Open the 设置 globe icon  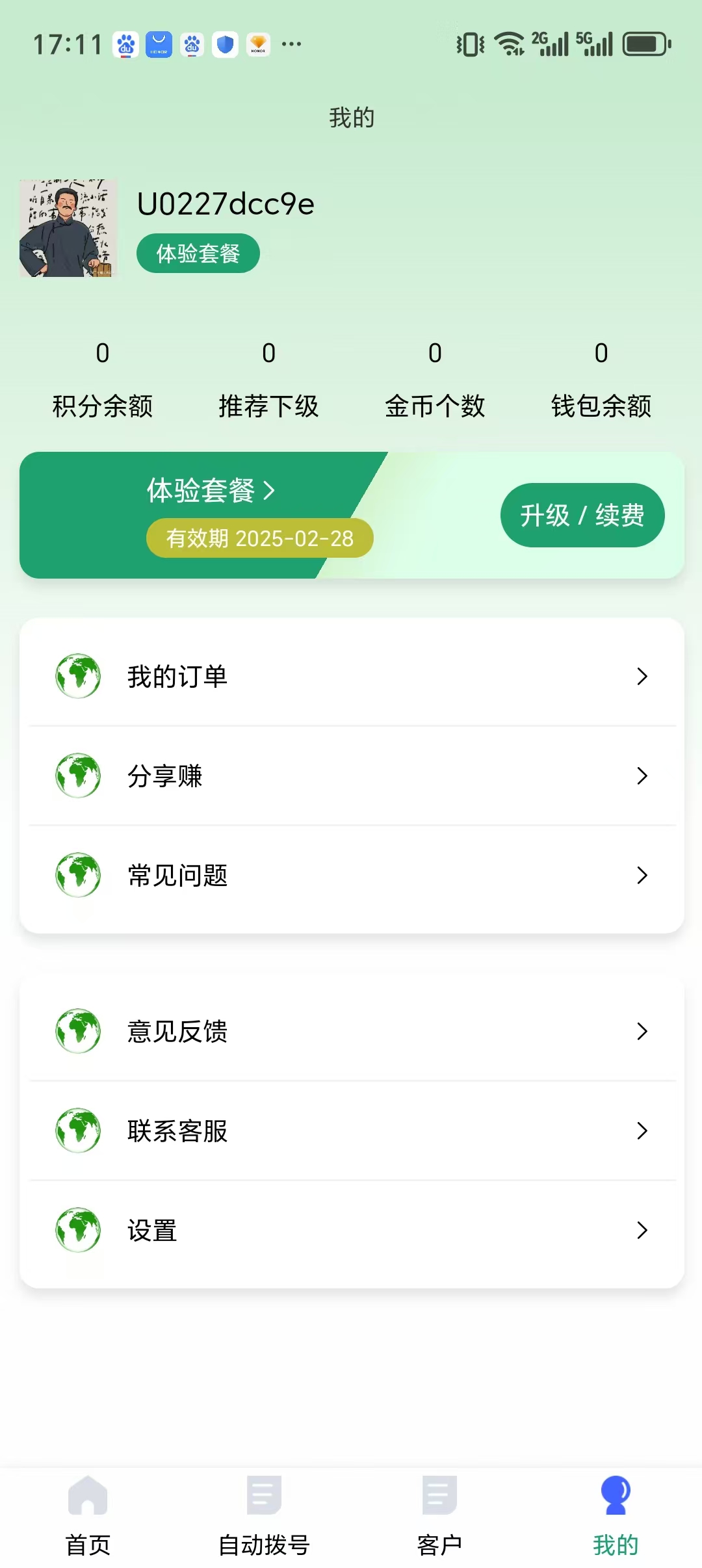(x=77, y=1229)
